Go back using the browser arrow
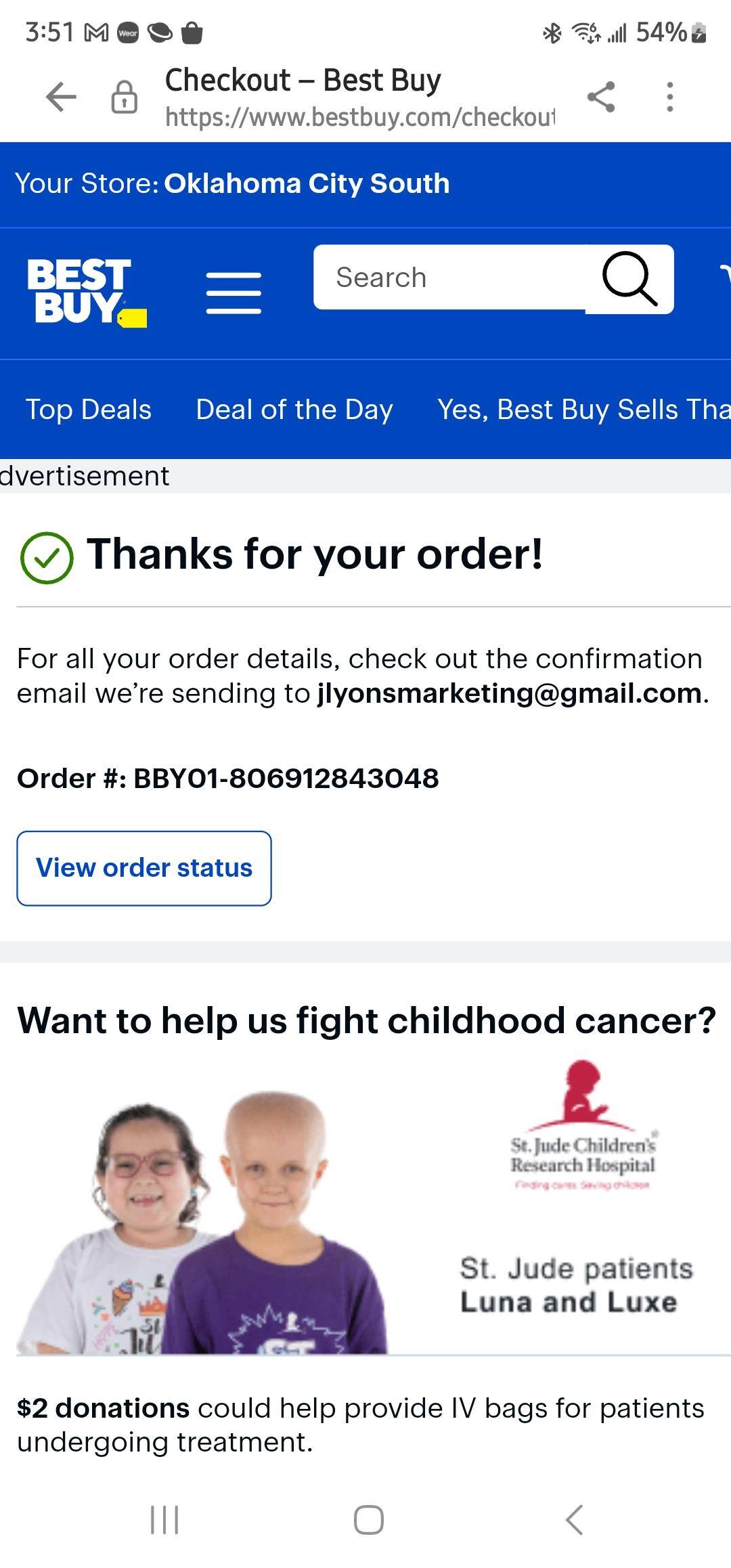 [x=61, y=97]
